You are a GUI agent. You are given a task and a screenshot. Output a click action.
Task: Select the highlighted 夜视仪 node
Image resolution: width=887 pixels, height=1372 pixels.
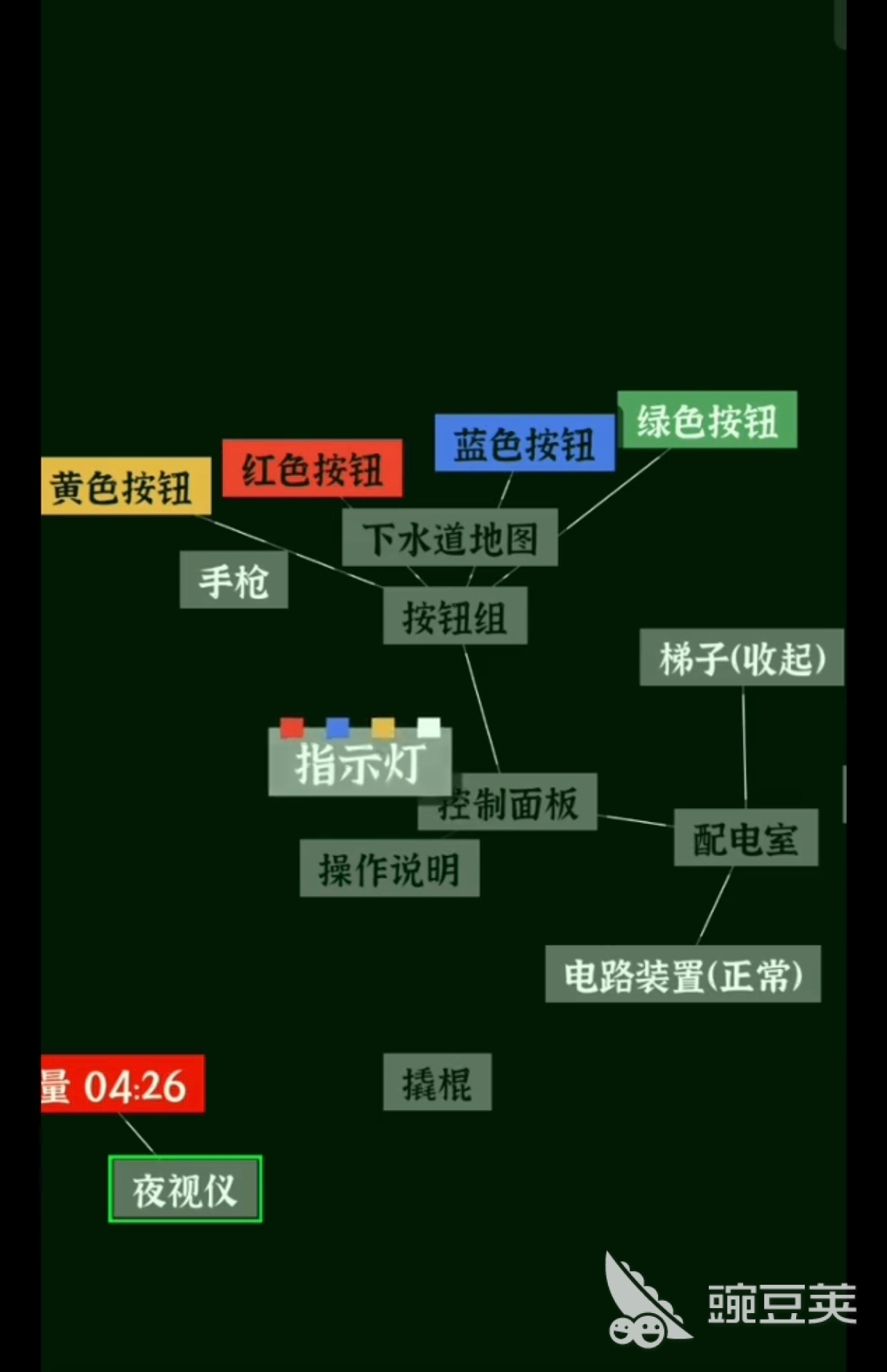coord(185,1189)
